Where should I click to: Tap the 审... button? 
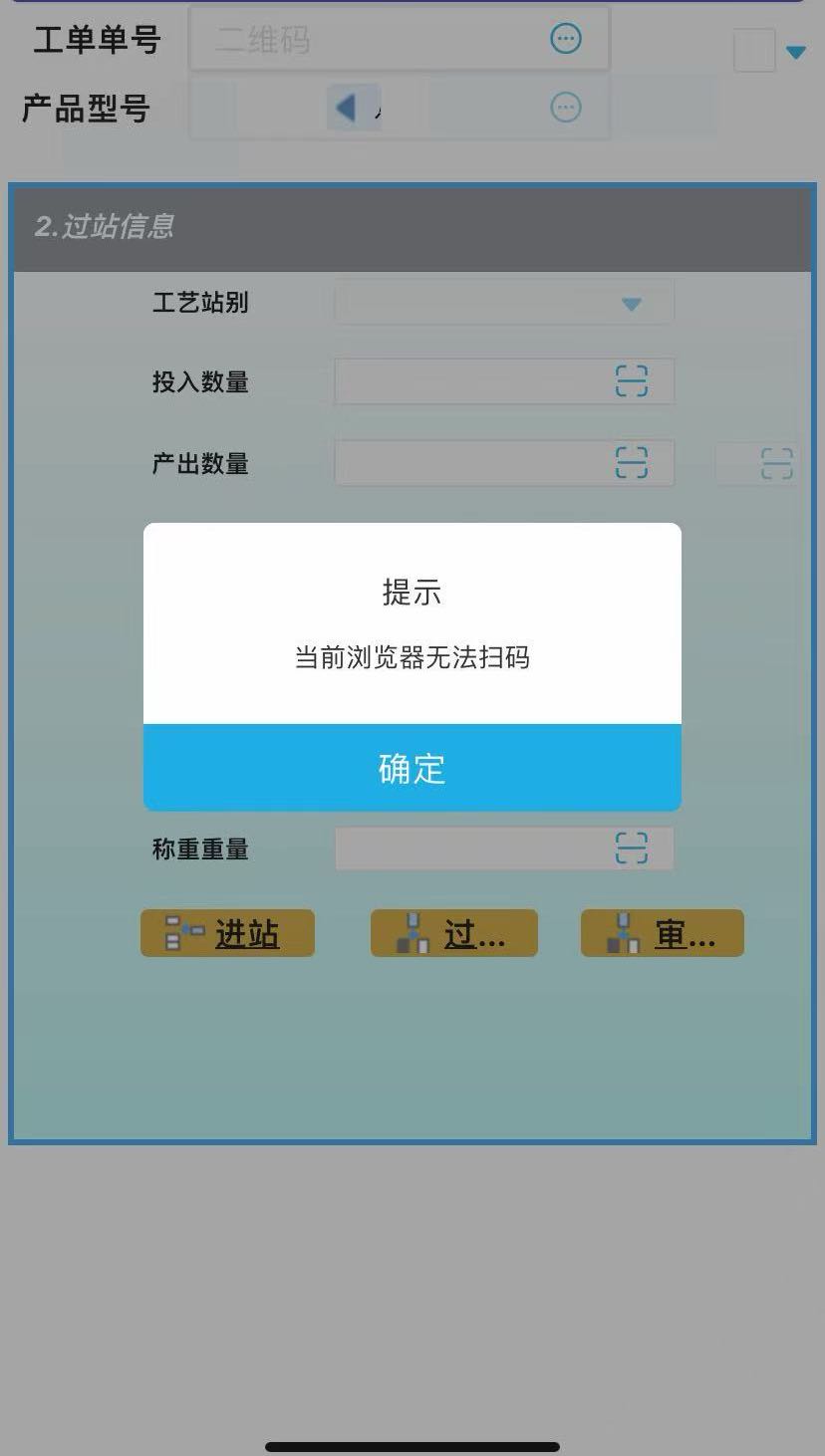point(663,933)
